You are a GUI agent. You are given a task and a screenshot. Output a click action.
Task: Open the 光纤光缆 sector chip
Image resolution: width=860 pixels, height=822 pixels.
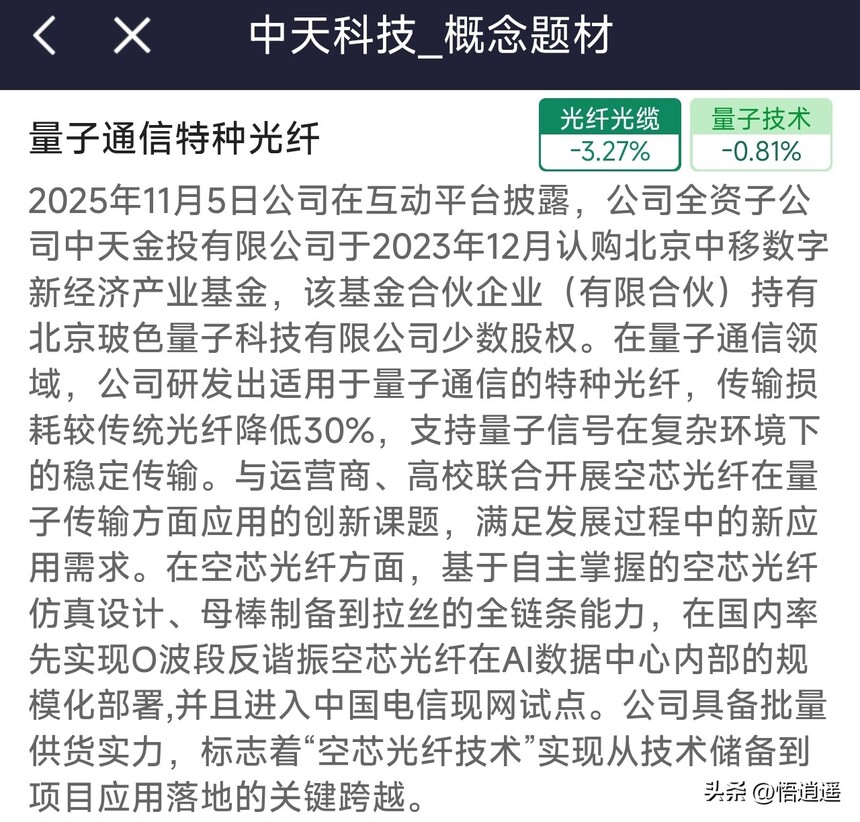[x=610, y=135]
